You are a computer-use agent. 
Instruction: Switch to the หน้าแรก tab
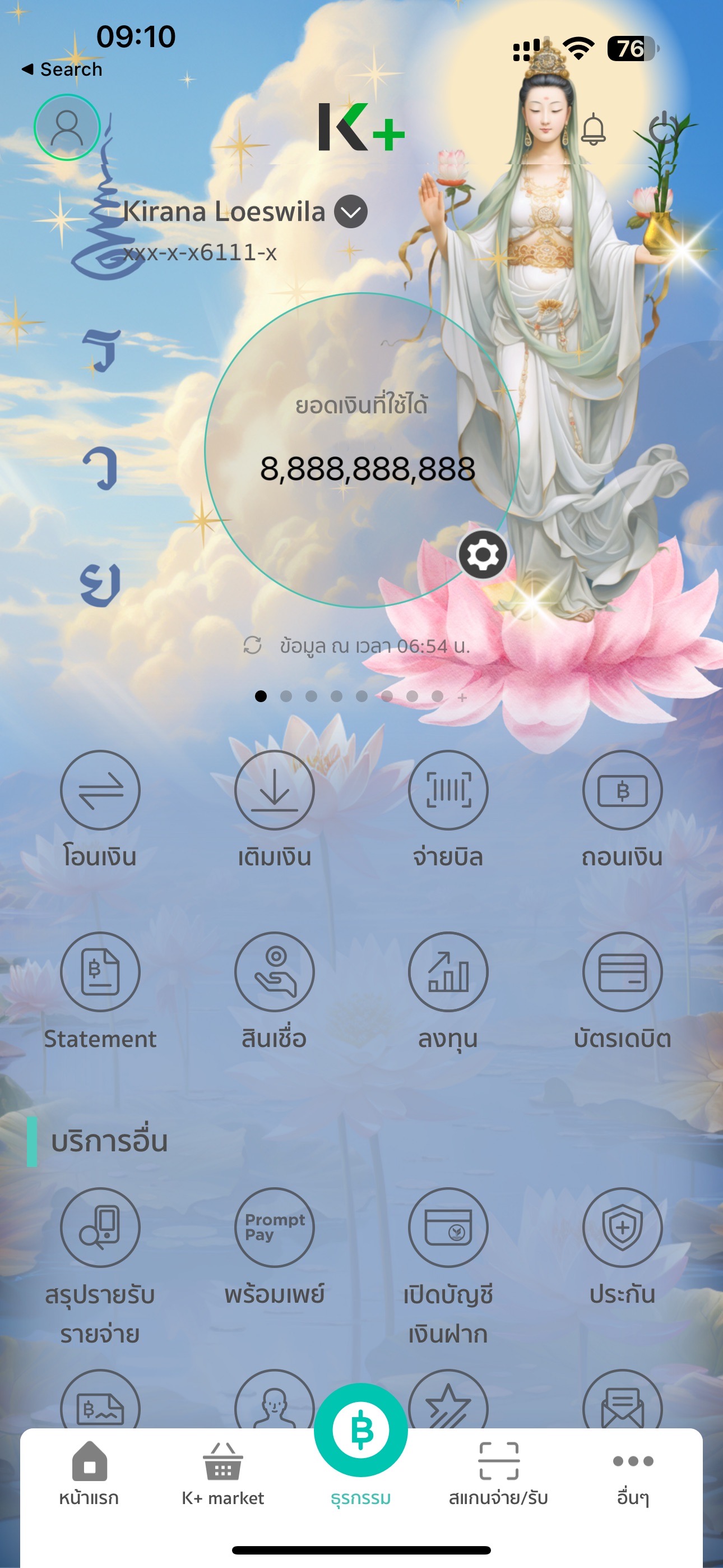[x=89, y=1472]
